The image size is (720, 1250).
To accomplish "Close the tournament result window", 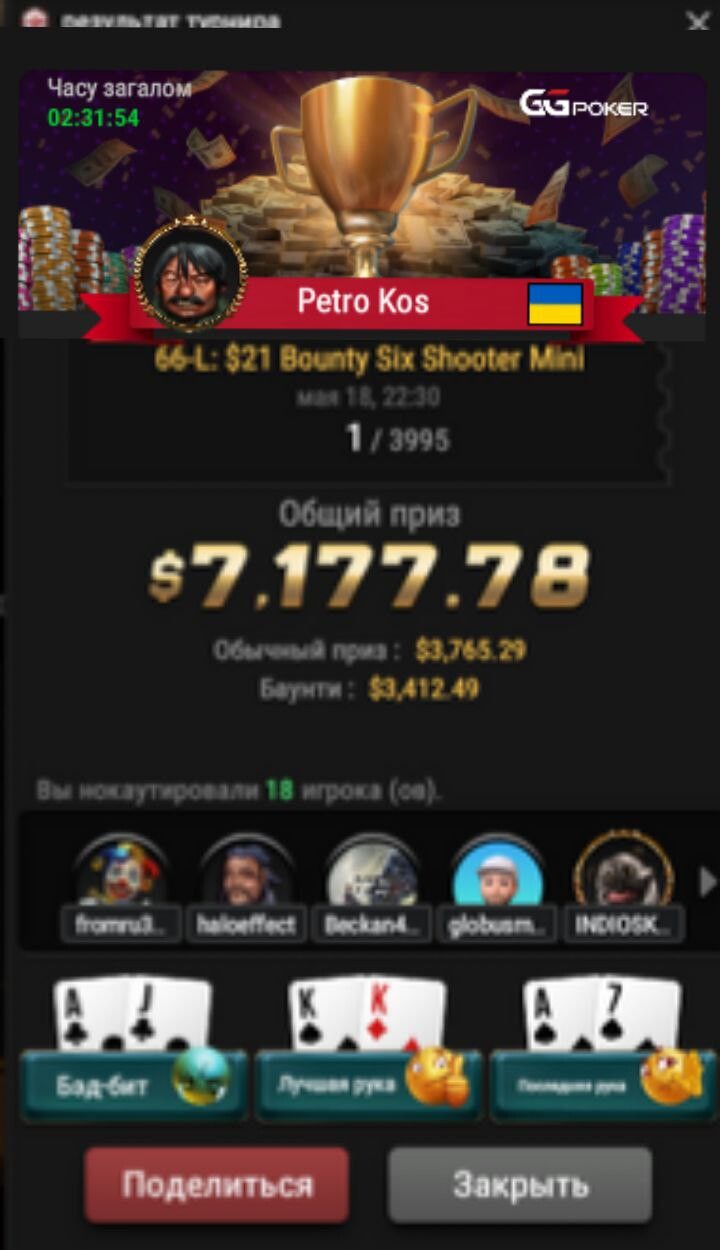I will click(x=697, y=20).
